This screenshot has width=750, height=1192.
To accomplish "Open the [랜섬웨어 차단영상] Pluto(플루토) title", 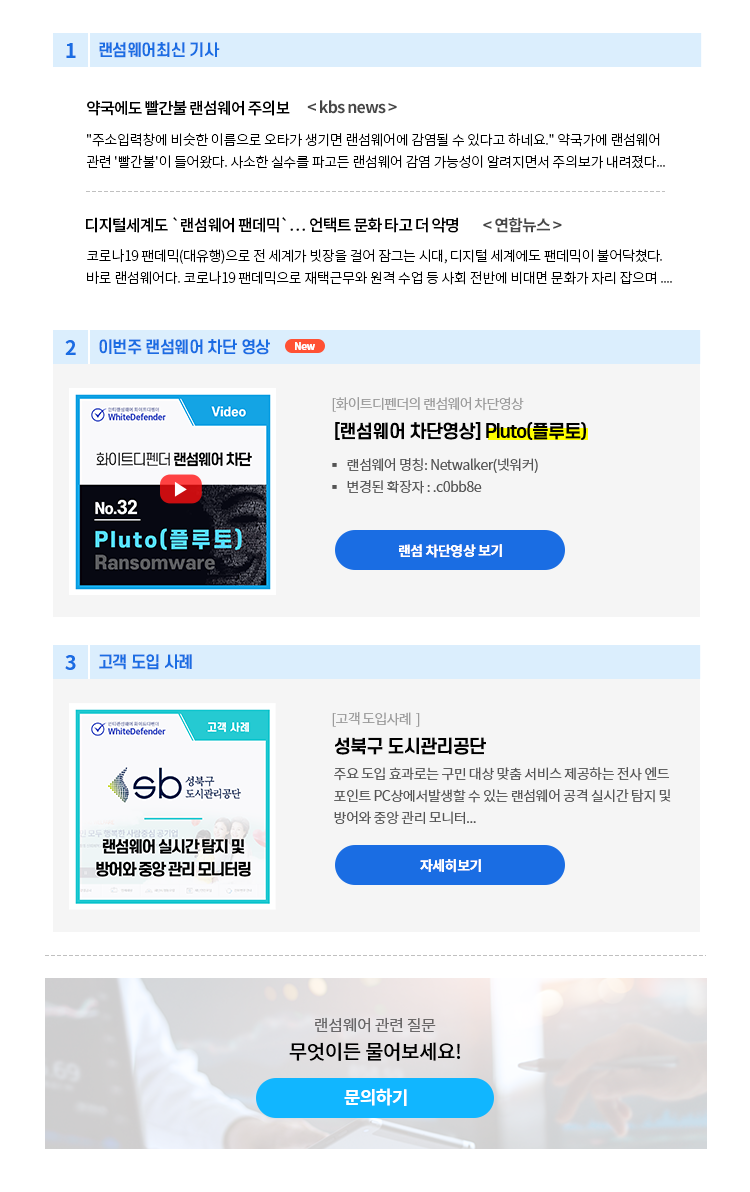I will (460, 431).
